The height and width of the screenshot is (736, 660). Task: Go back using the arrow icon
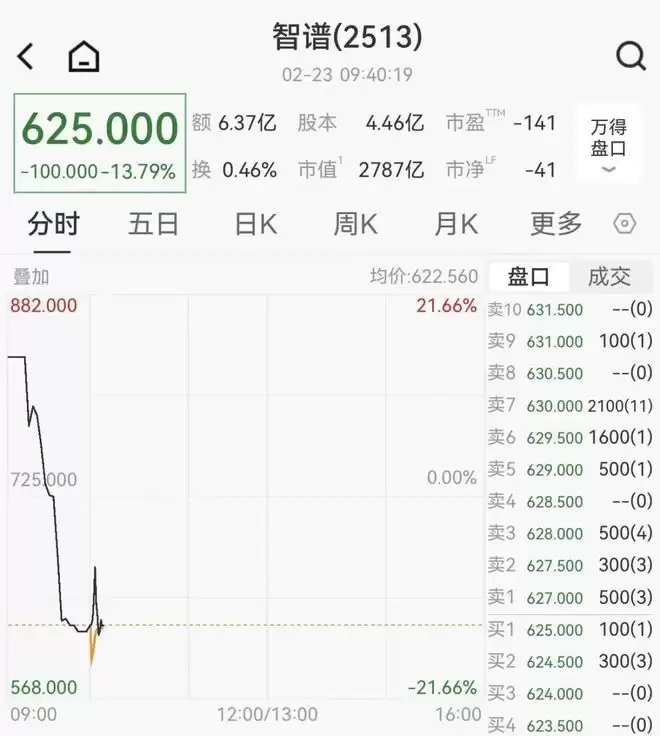26,56
